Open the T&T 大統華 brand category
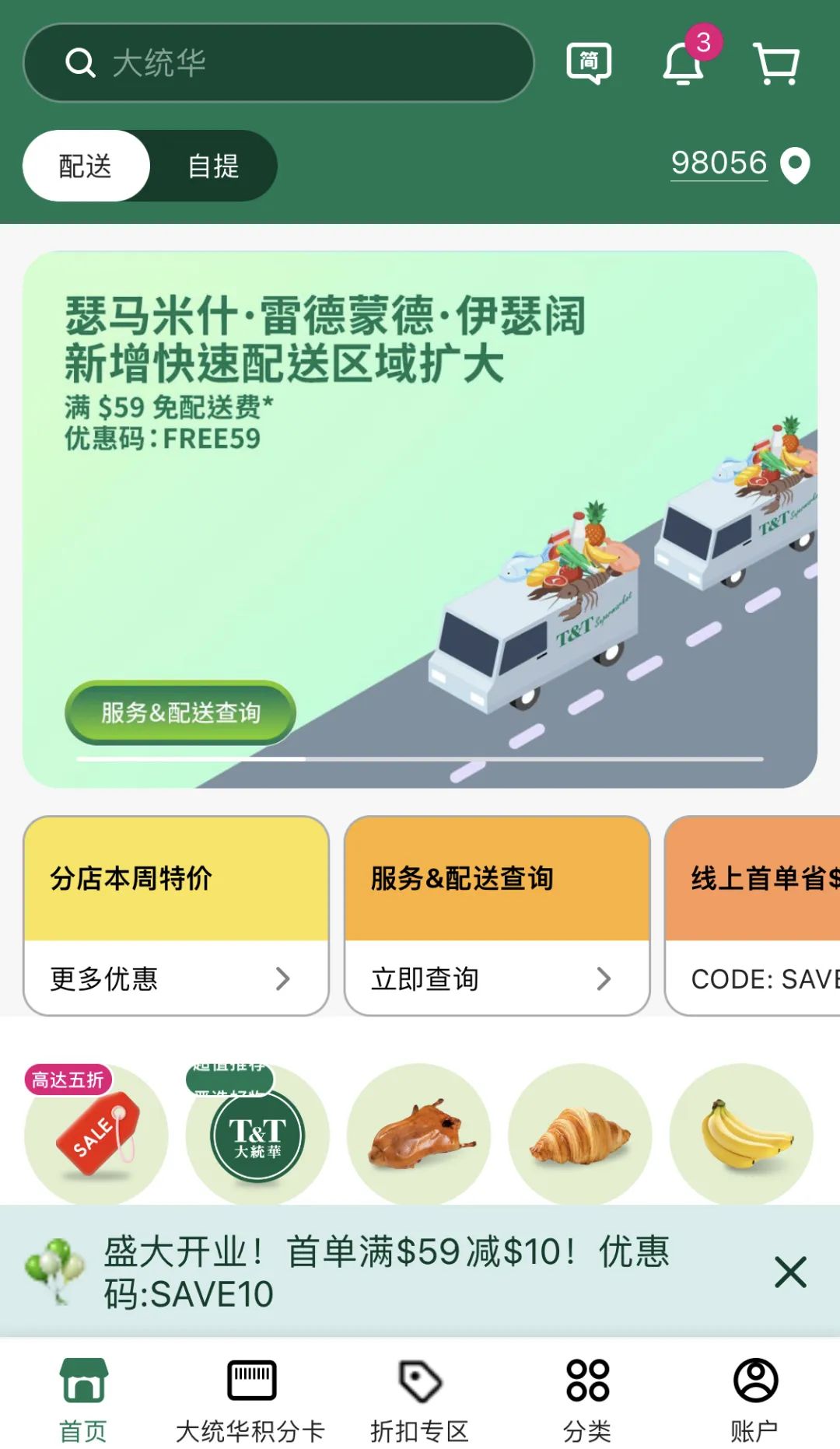Screen dimensions: 840x1449 click(257, 1134)
